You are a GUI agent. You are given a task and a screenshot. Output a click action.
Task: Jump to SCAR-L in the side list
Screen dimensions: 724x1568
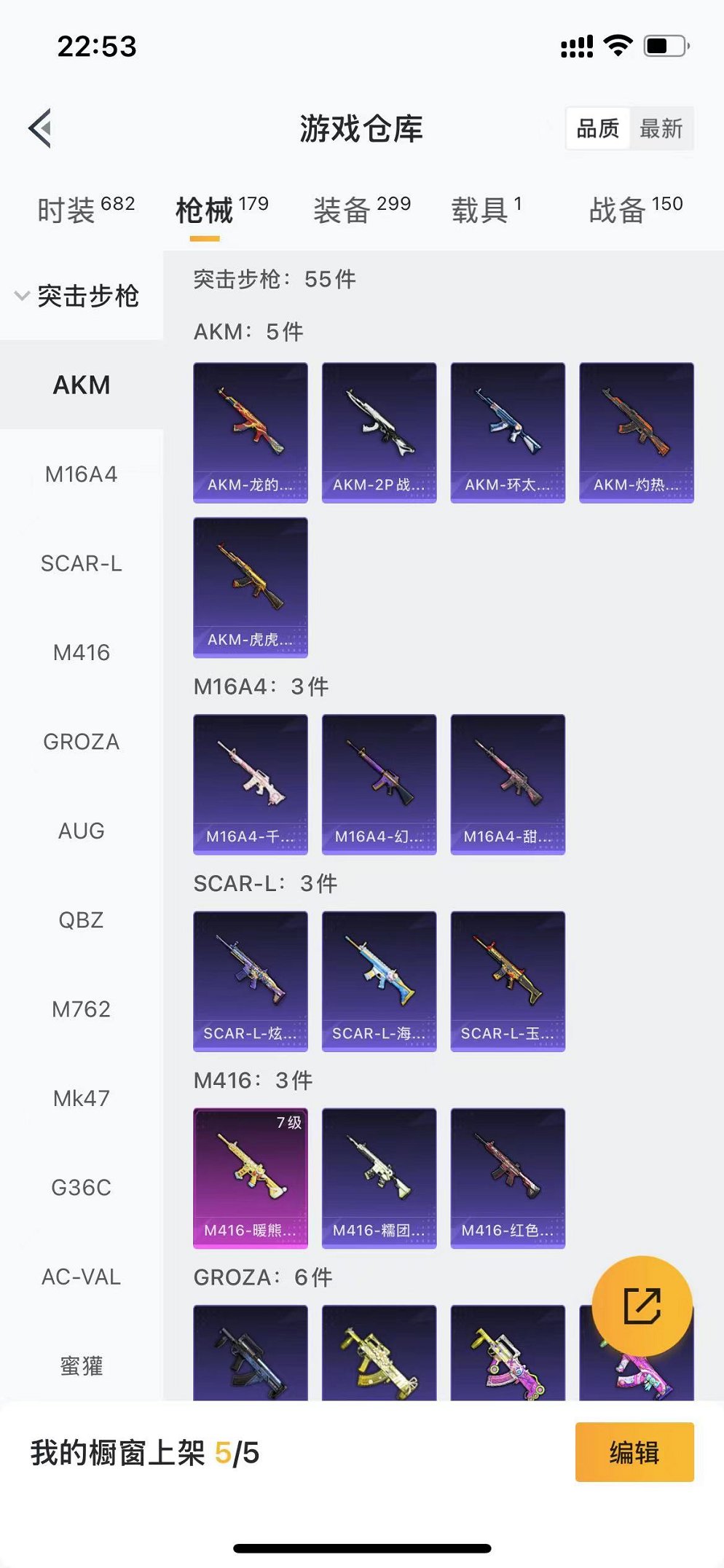[x=81, y=563]
